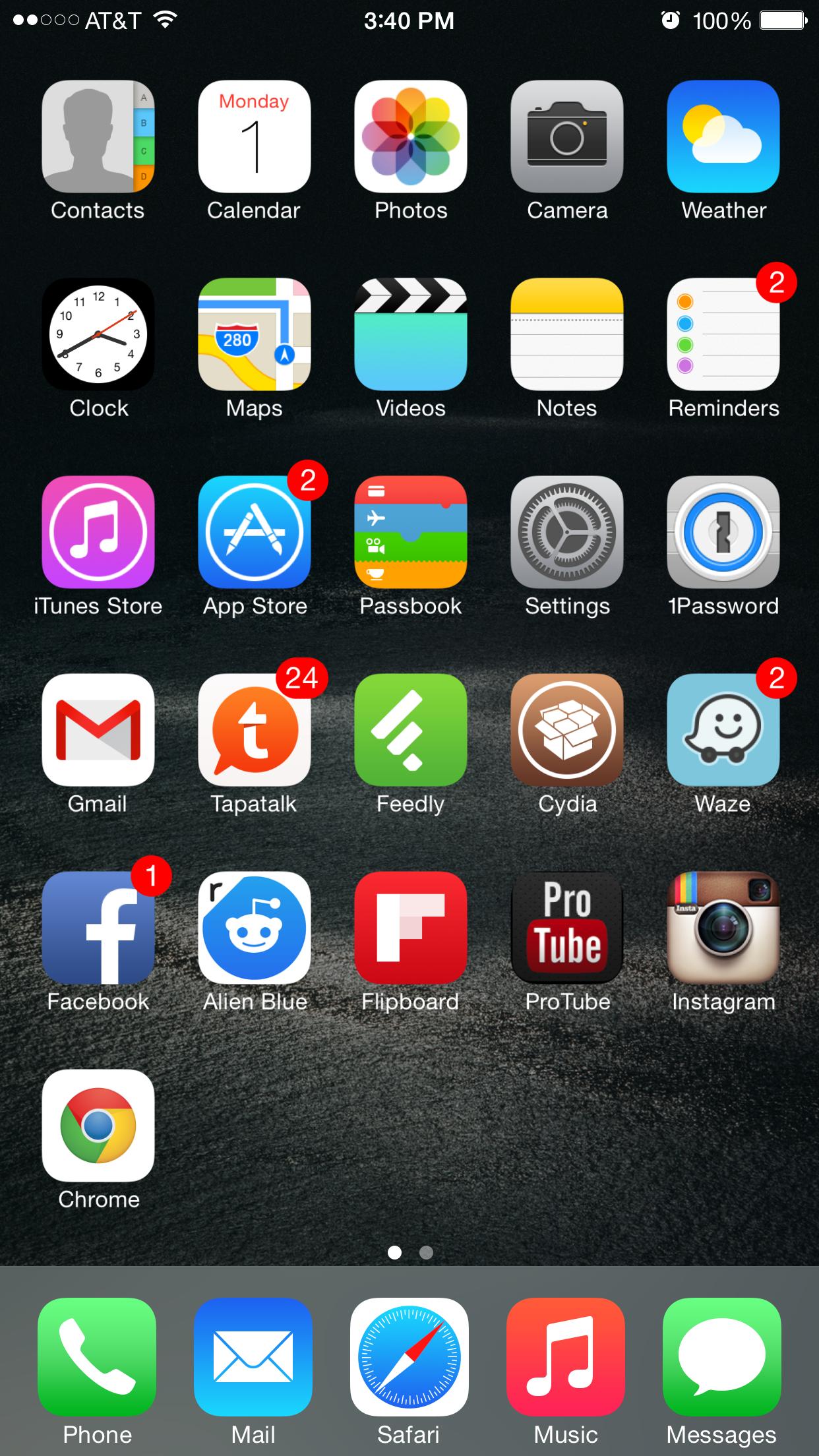Open Safari from the dock
The image size is (819, 1456).
[409, 1357]
